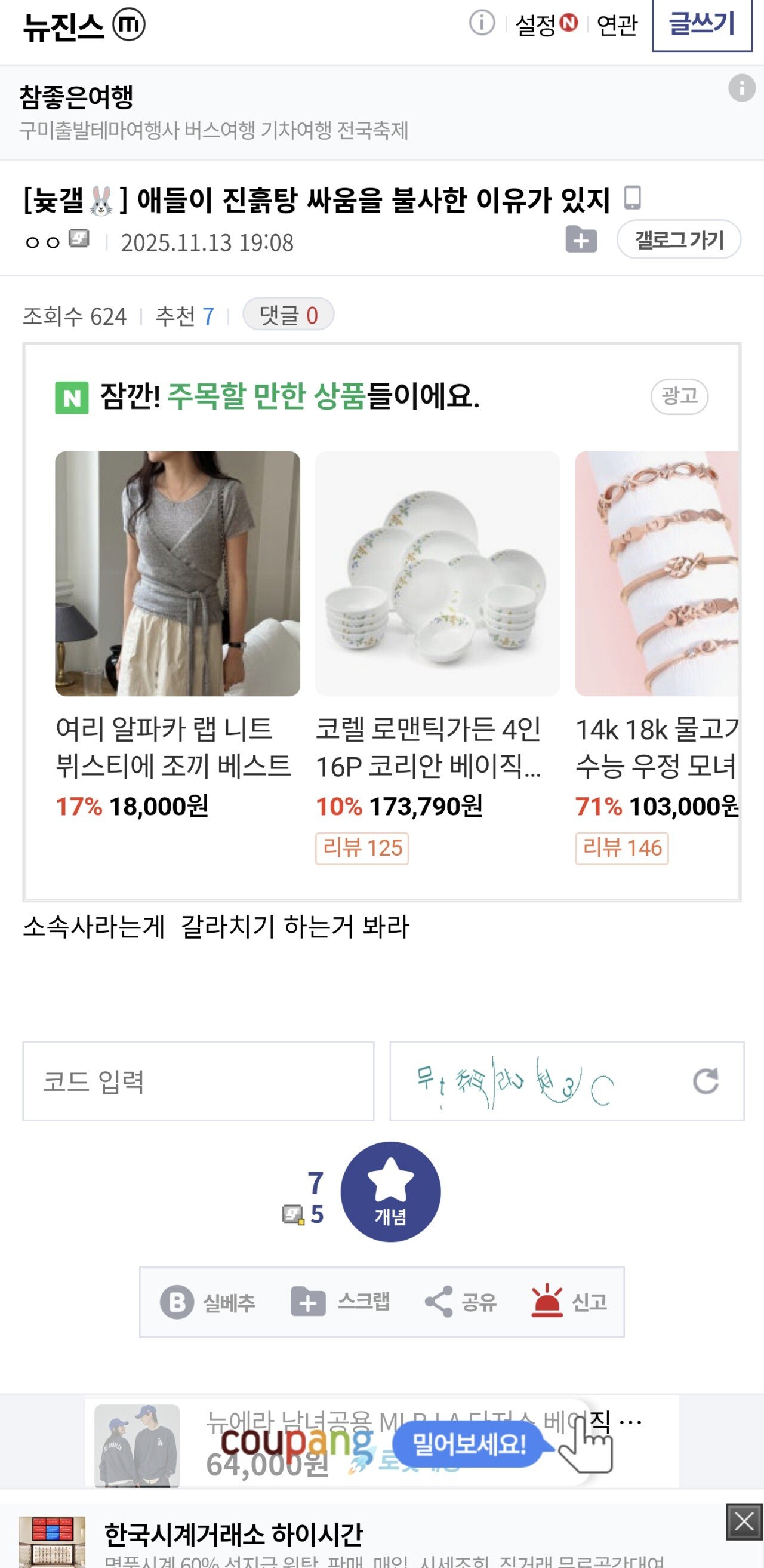Open the 참좋은여행 ad banner
The height and width of the screenshot is (1568, 764).
[x=213, y=113]
